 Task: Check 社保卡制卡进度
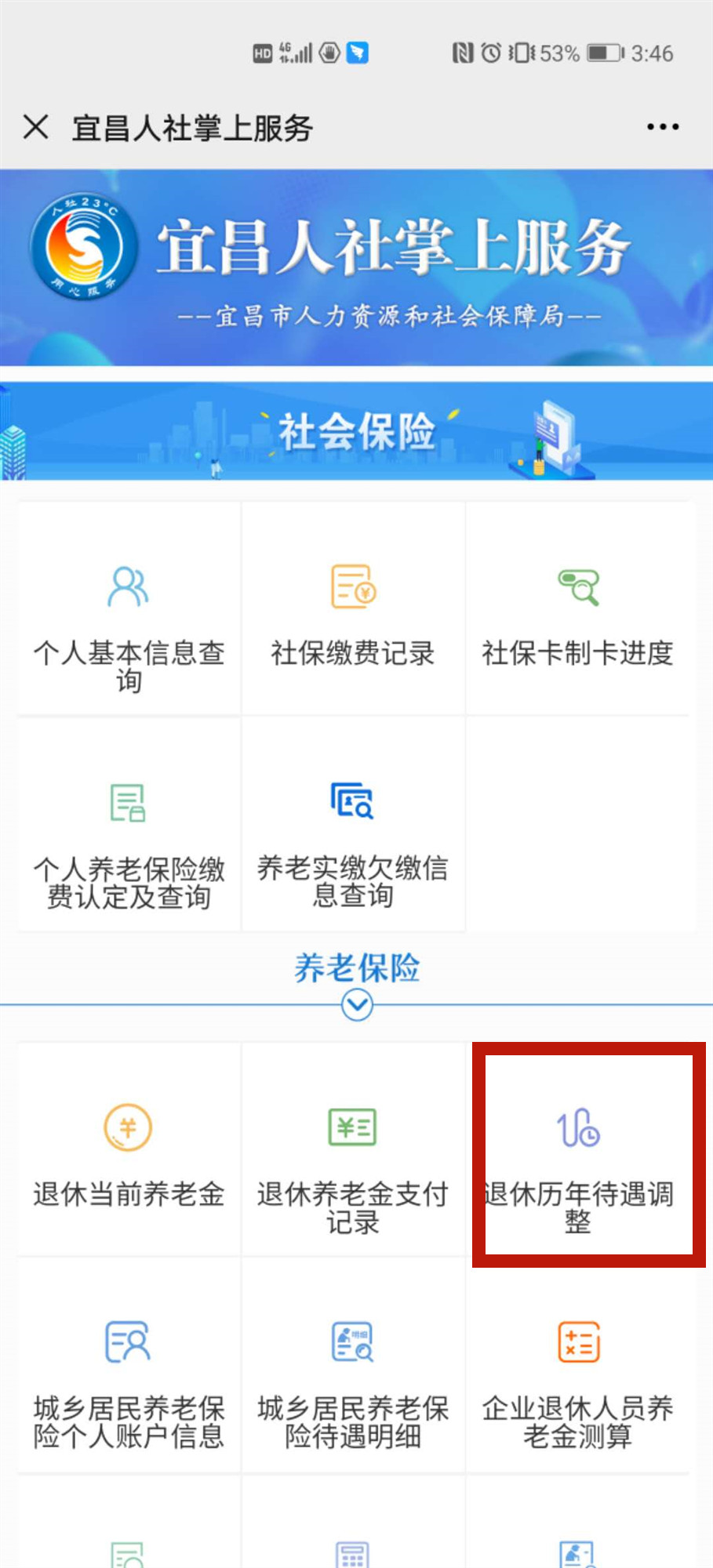click(578, 619)
